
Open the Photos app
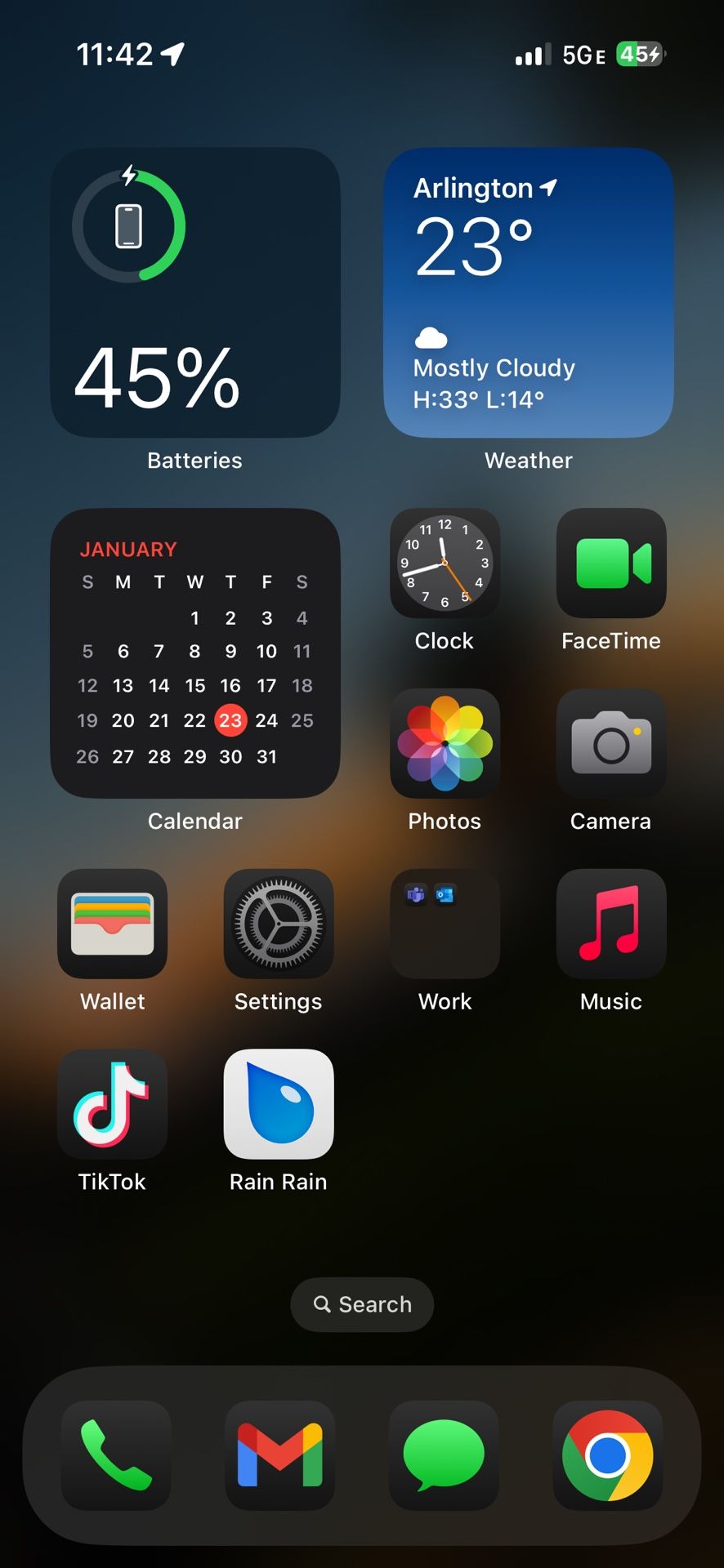[x=445, y=743]
